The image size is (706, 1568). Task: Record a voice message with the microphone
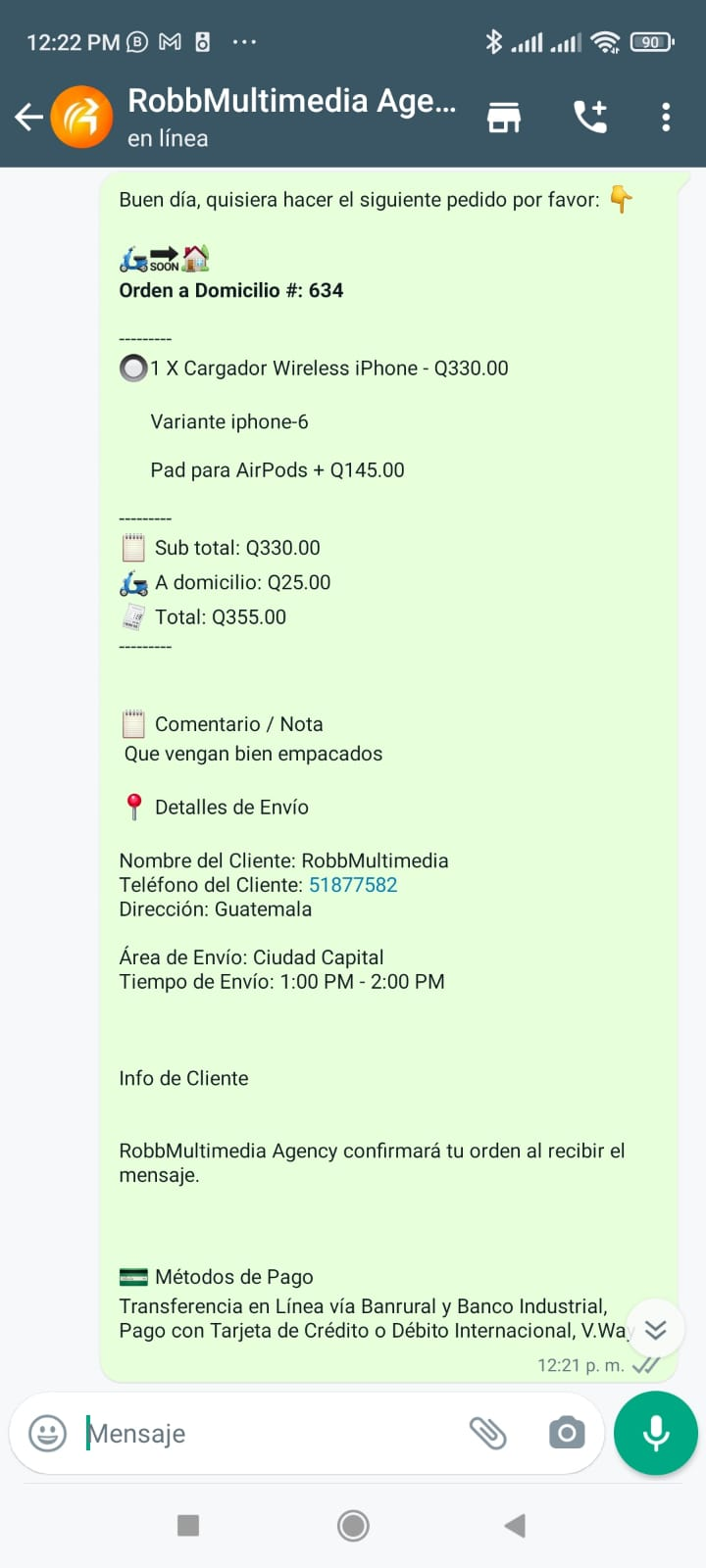(x=656, y=1433)
